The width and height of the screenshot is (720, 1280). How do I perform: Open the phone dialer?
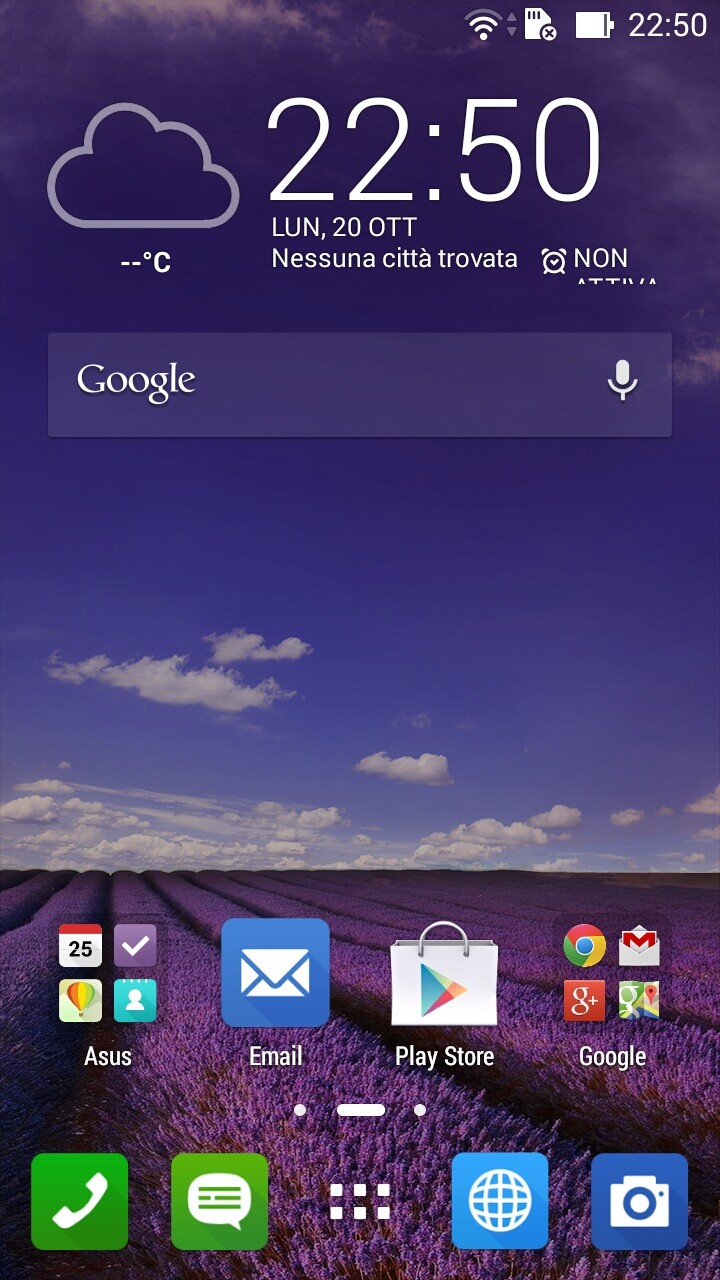click(80, 1201)
